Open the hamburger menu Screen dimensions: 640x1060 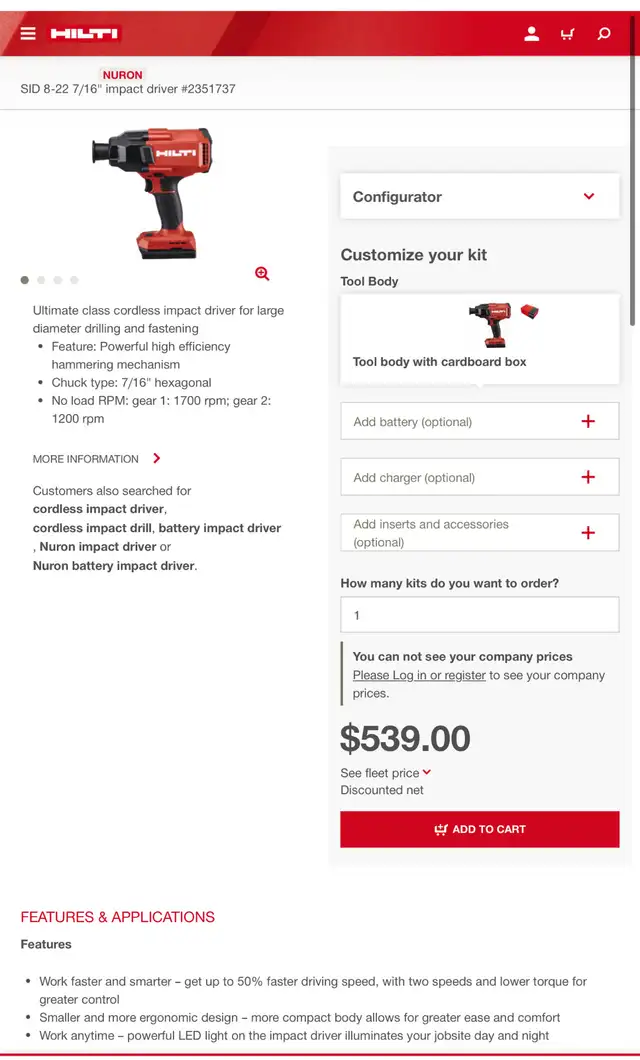(x=28, y=33)
